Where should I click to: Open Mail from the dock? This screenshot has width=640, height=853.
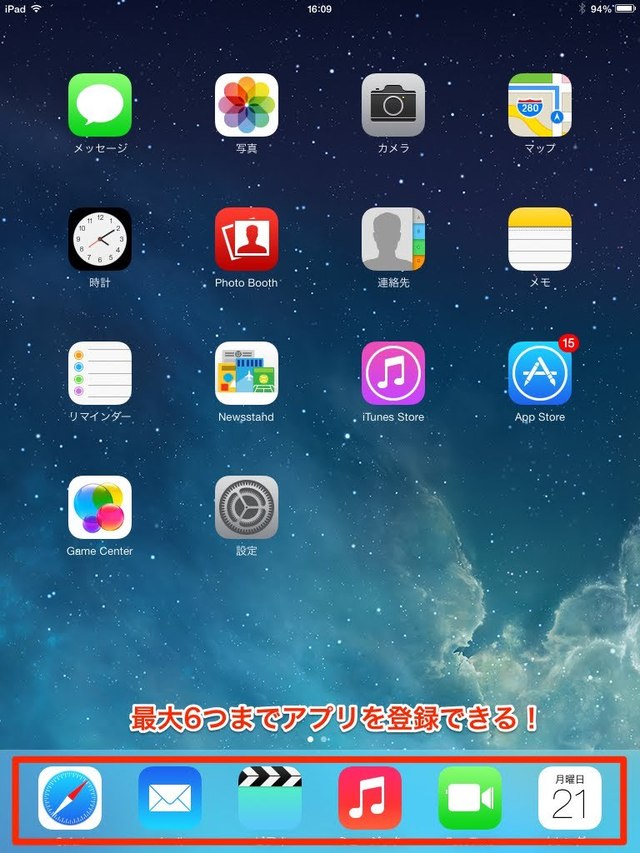tap(170, 797)
